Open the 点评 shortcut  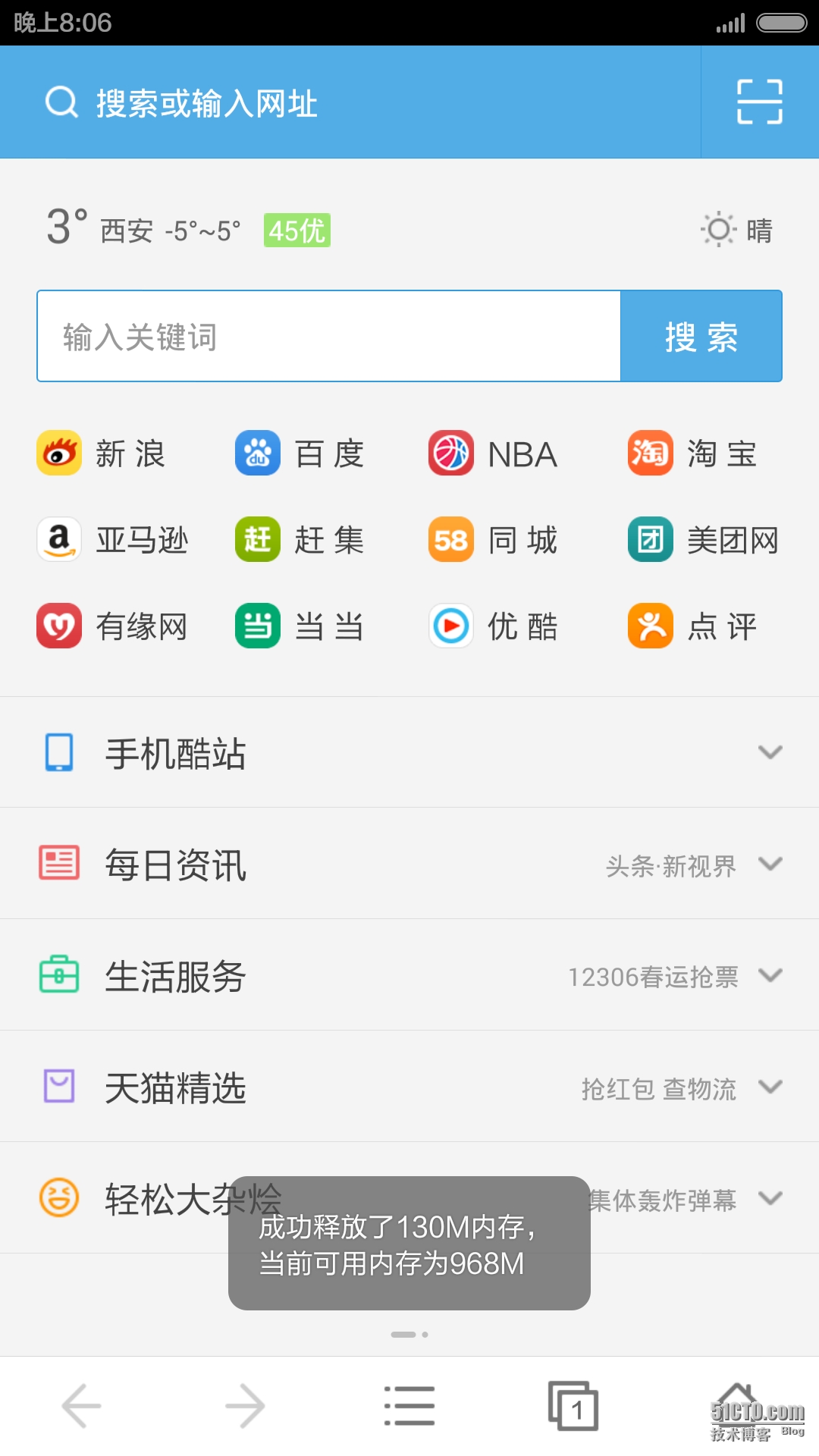tap(693, 626)
